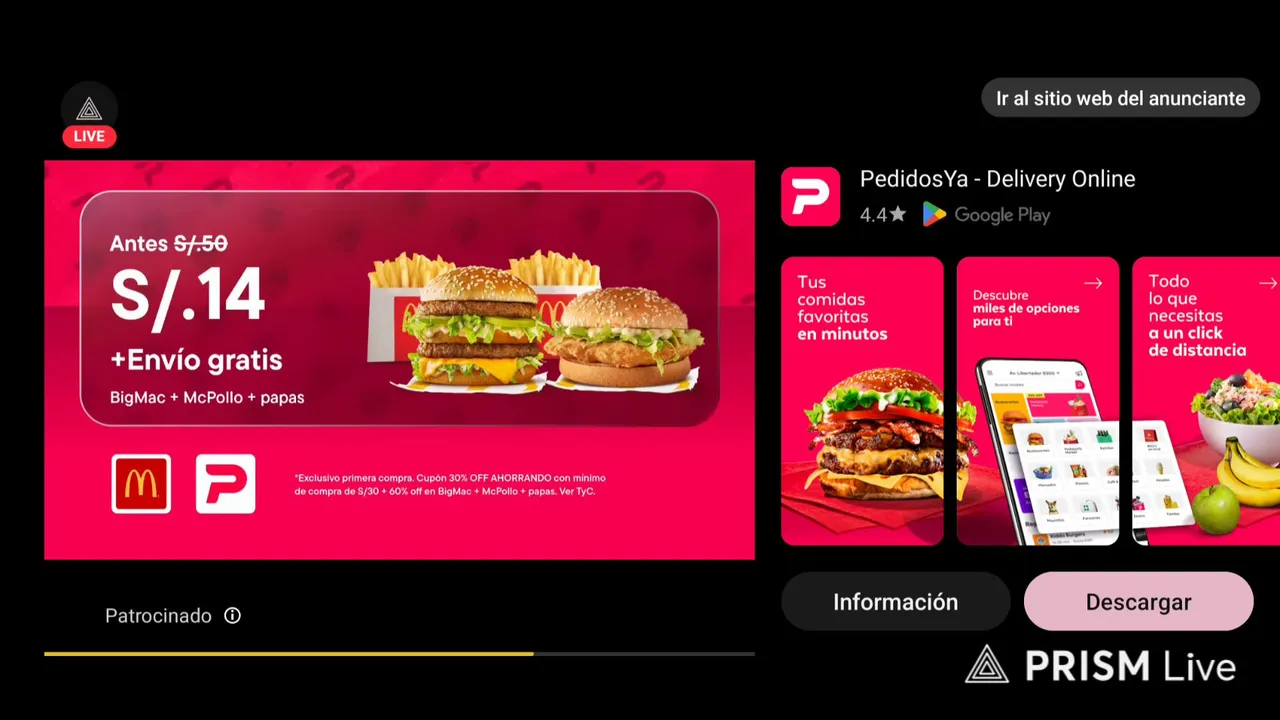Open the McDonald's promo ad video
This screenshot has height=720, width=1280.
pos(399,359)
